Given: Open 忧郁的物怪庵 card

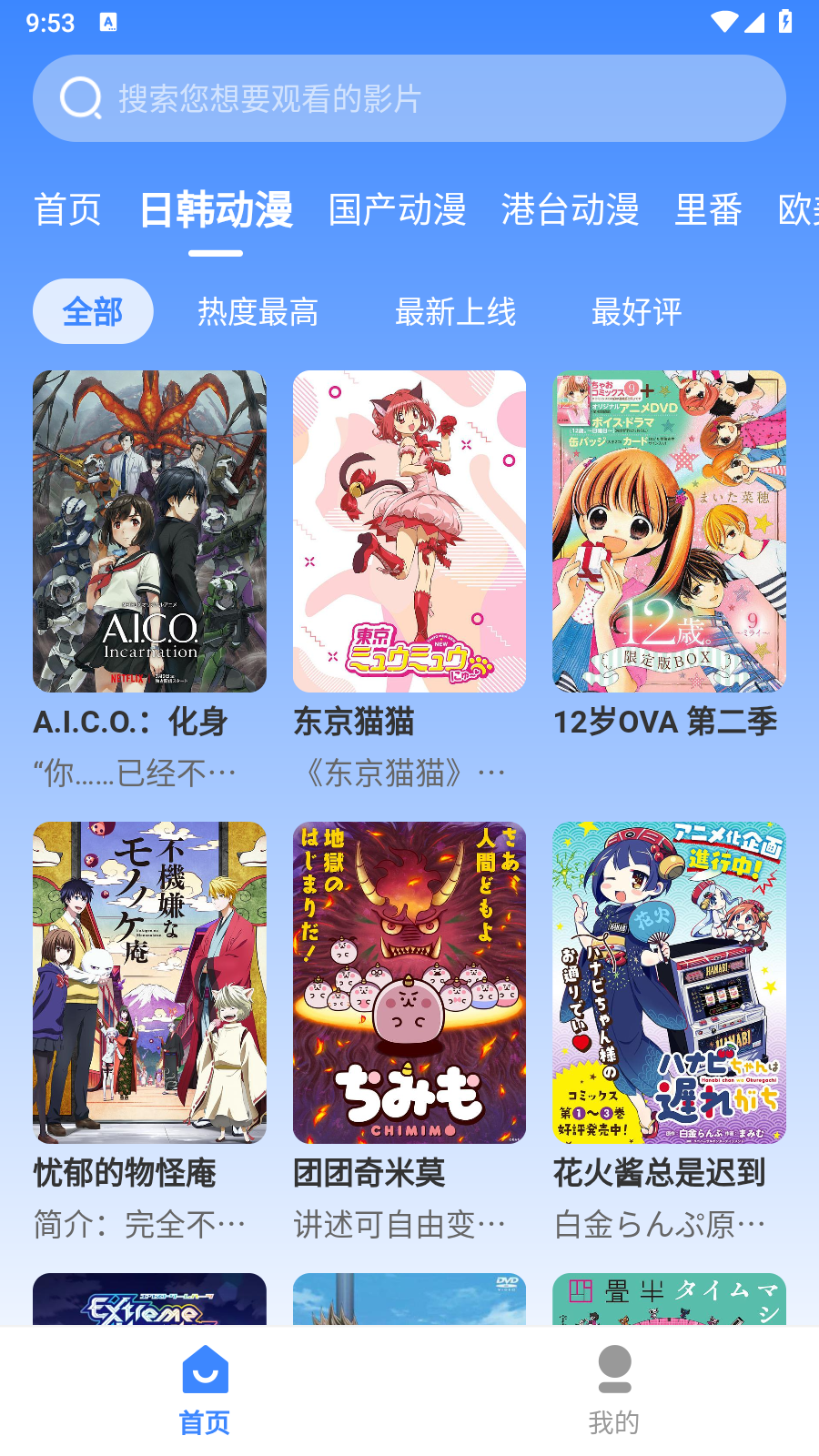Looking at the screenshot, I should click(149, 983).
